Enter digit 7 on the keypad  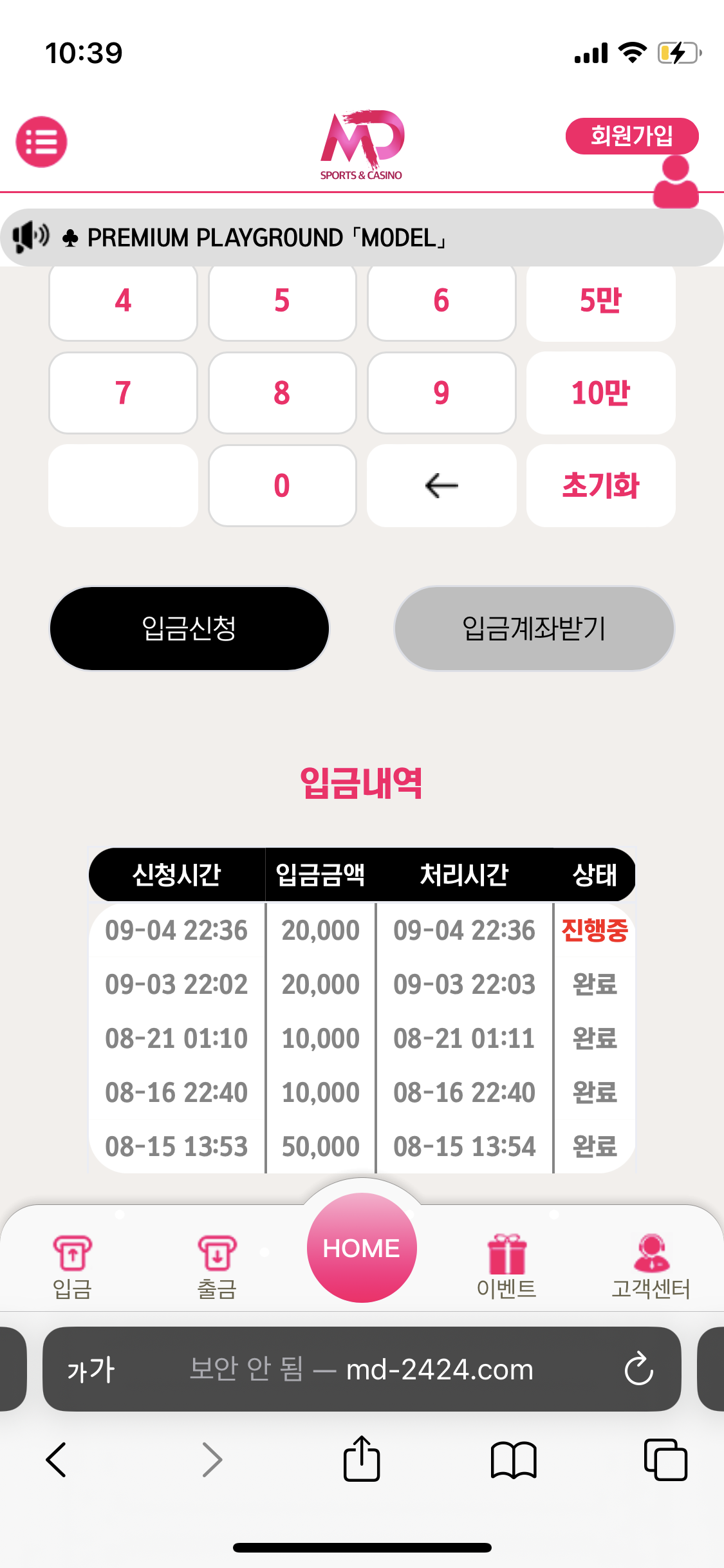click(x=123, y=393)
